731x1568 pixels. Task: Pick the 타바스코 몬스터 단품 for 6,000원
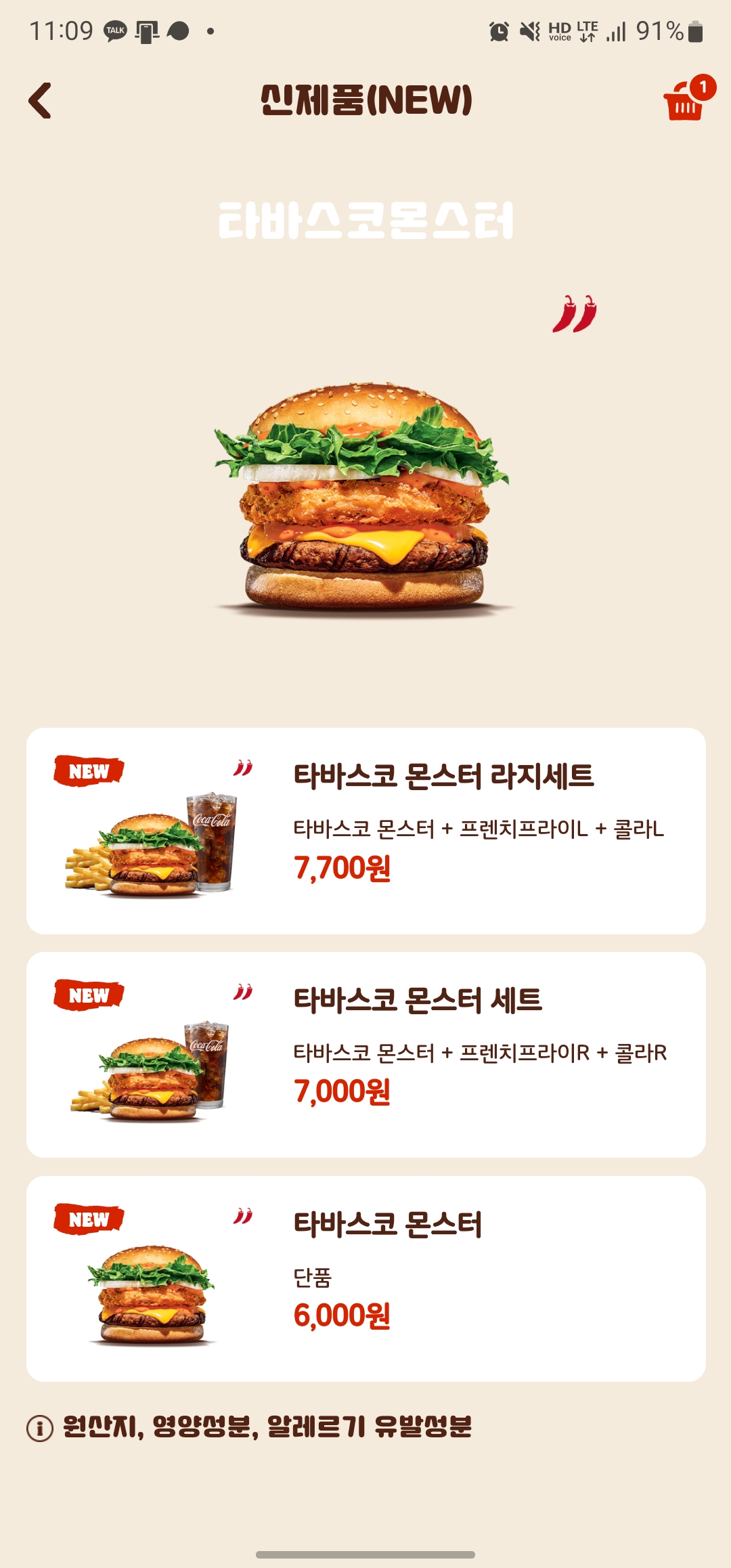tap(365, 1278)
